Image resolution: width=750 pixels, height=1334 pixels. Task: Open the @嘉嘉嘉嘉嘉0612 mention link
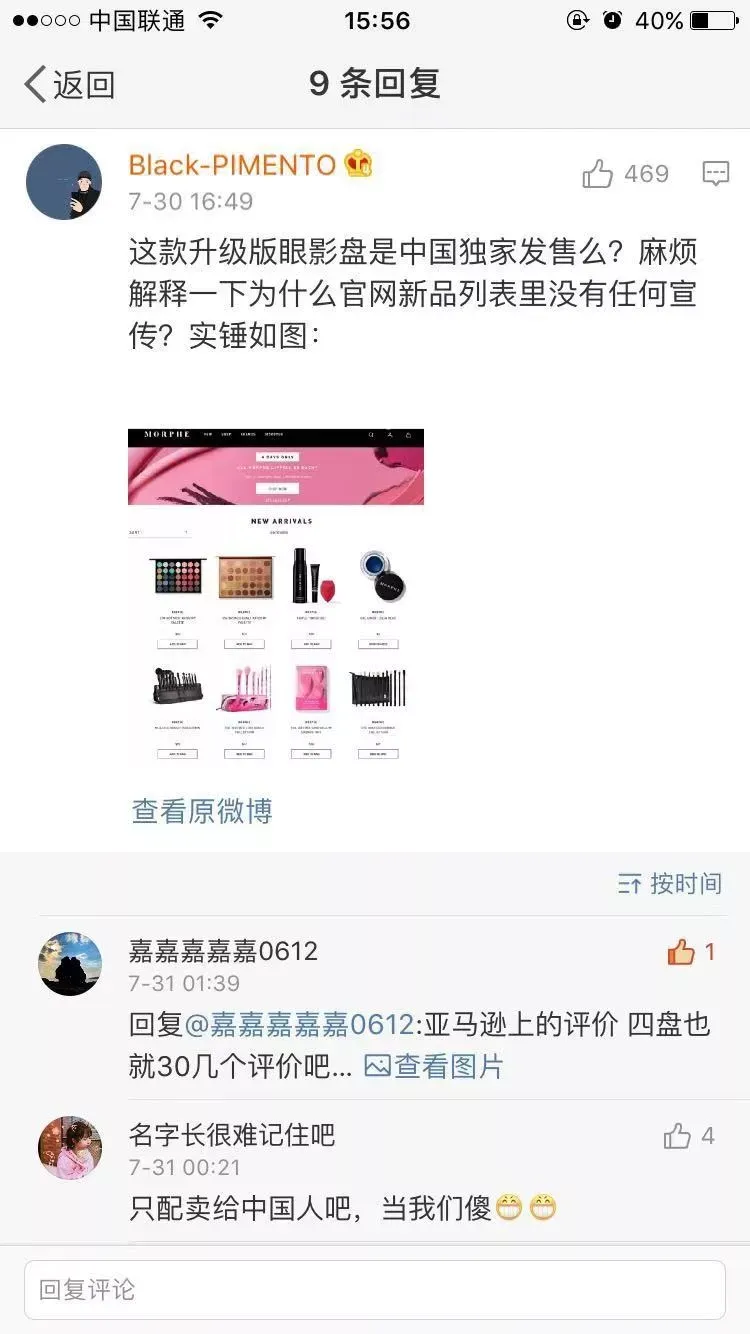tap(298, 1024)
